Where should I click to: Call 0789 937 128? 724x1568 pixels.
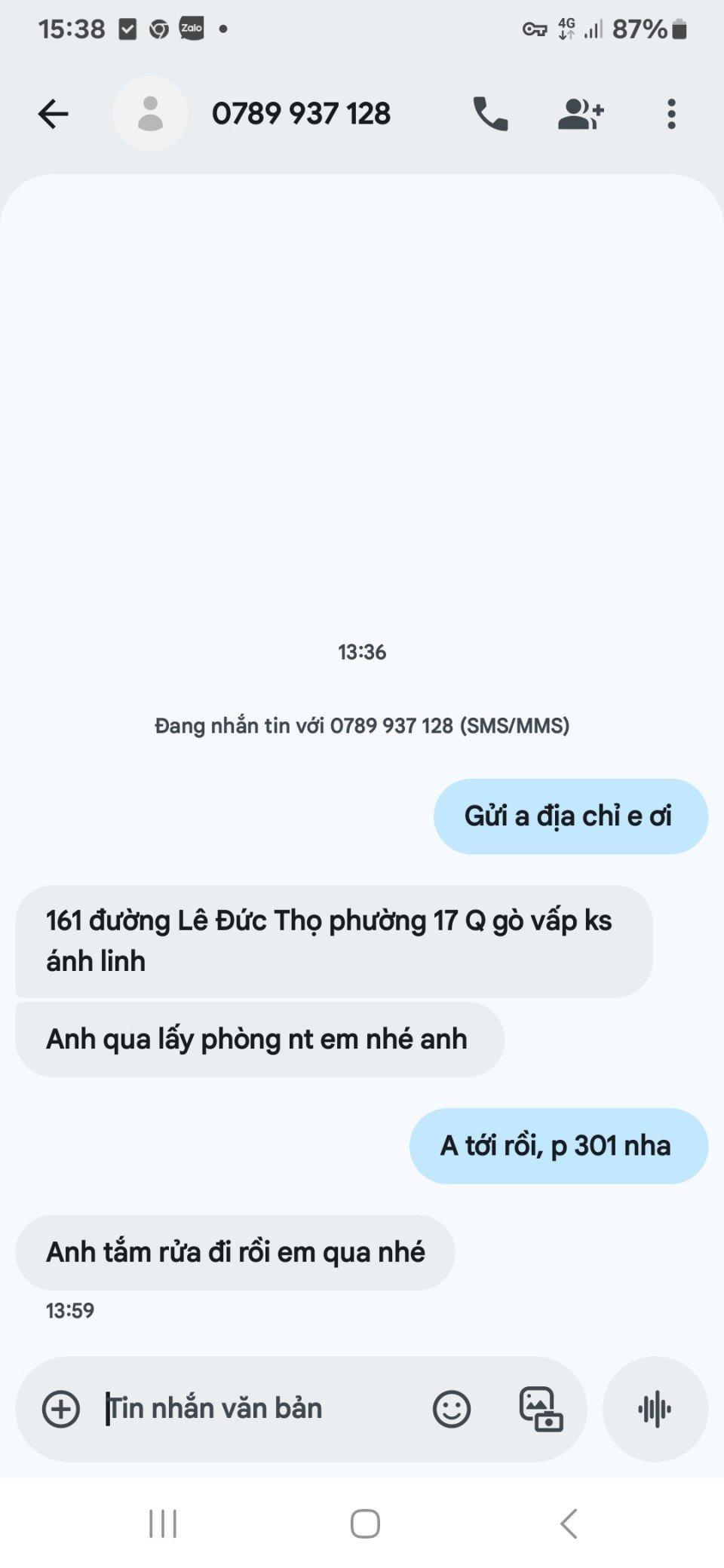490,114
